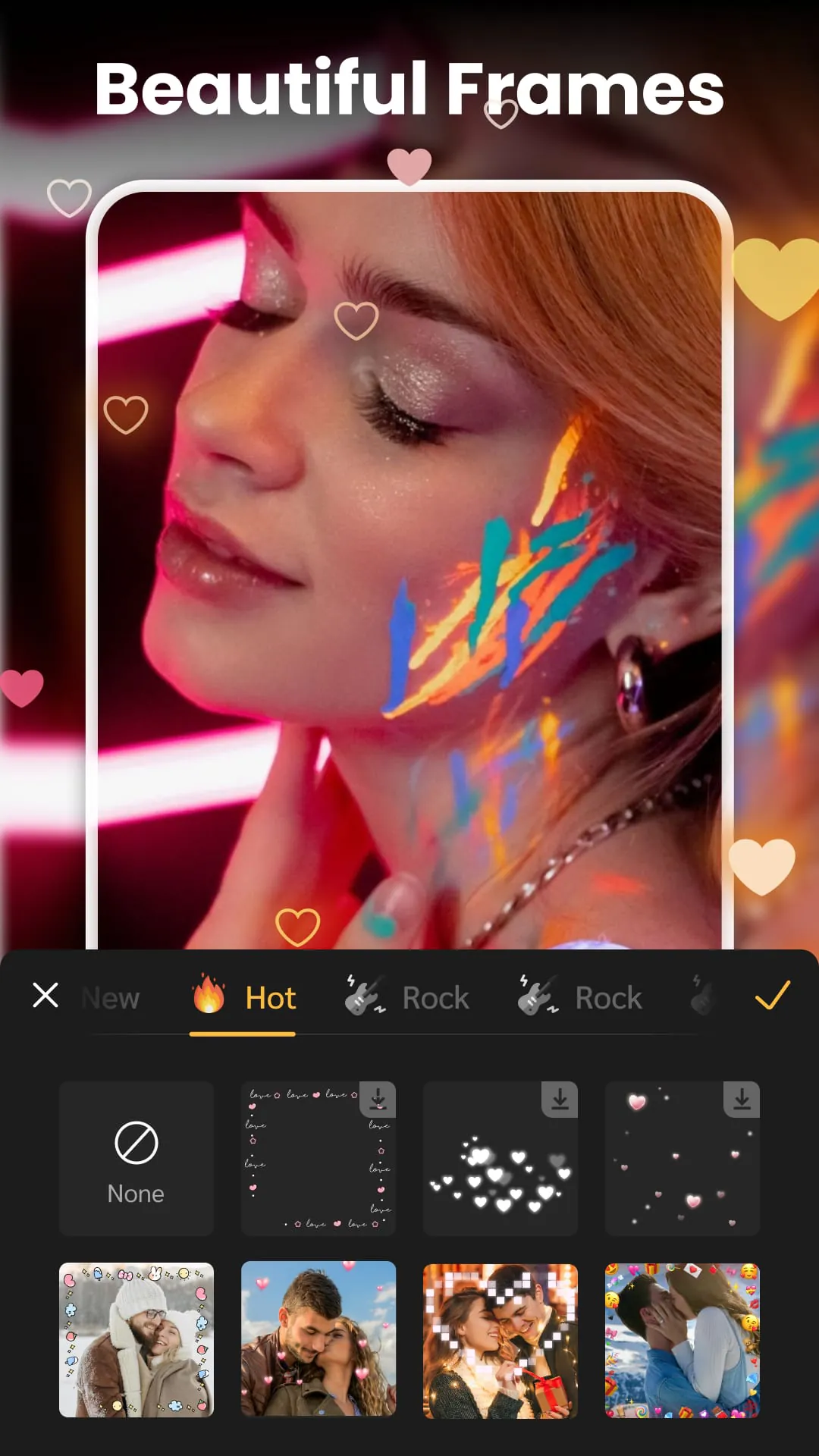Select the emoji-covered kiss frame preview
Viewport: 819px width, 1456px height.
(682, 1341)
